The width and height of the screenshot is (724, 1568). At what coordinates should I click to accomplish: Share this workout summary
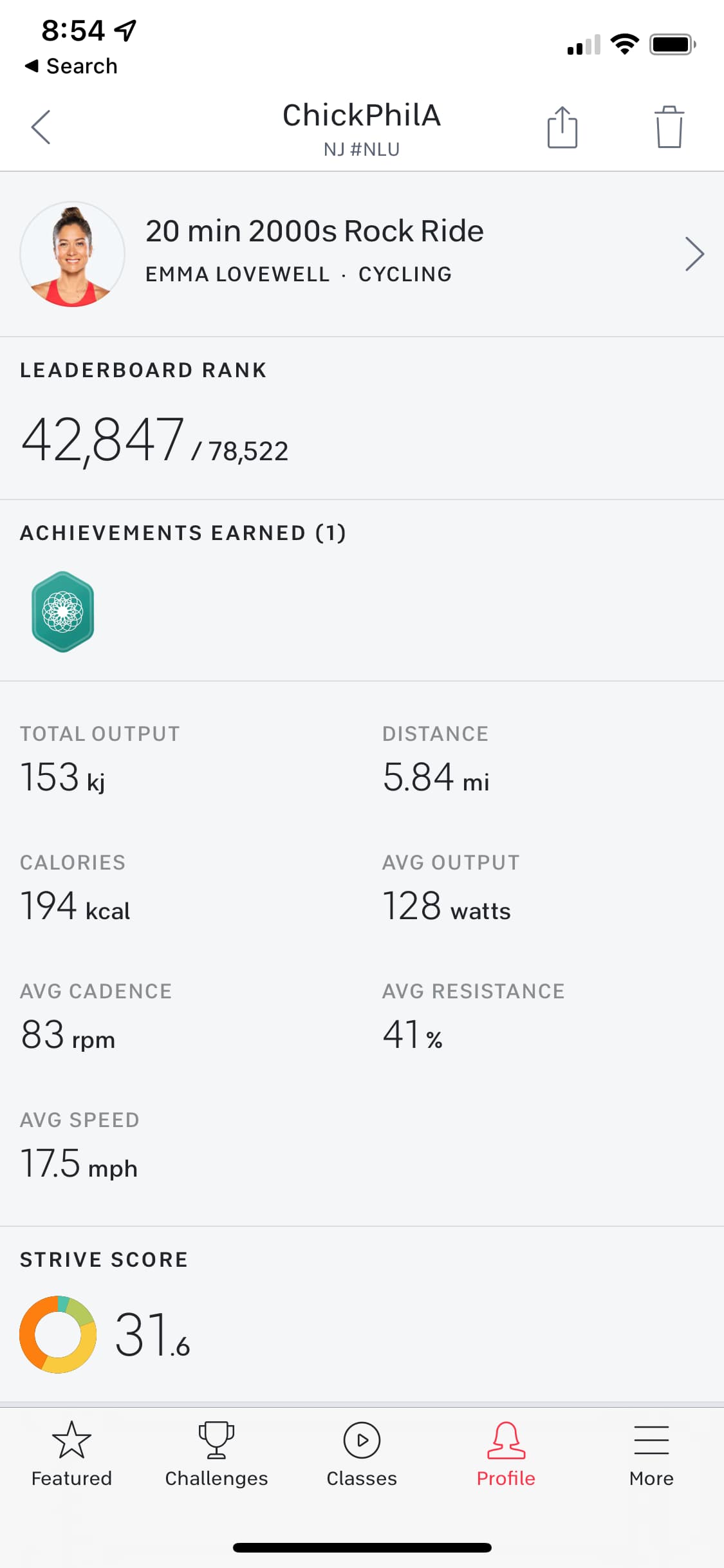[x=562, y=127]
